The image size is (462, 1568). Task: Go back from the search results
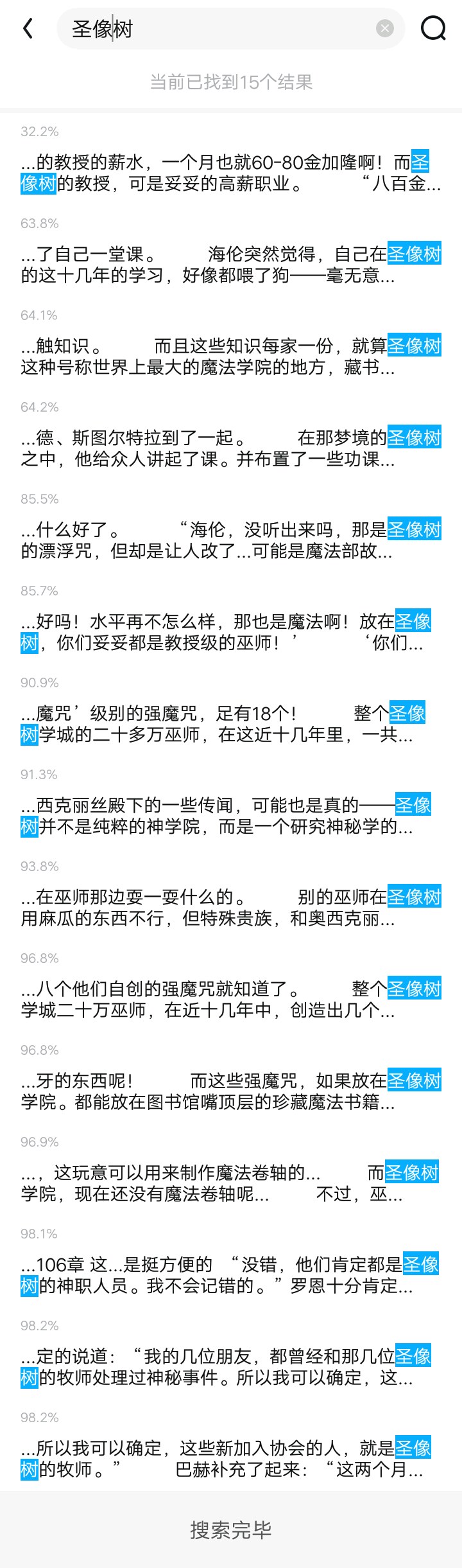pyautogui.click(x=28, y=28)
